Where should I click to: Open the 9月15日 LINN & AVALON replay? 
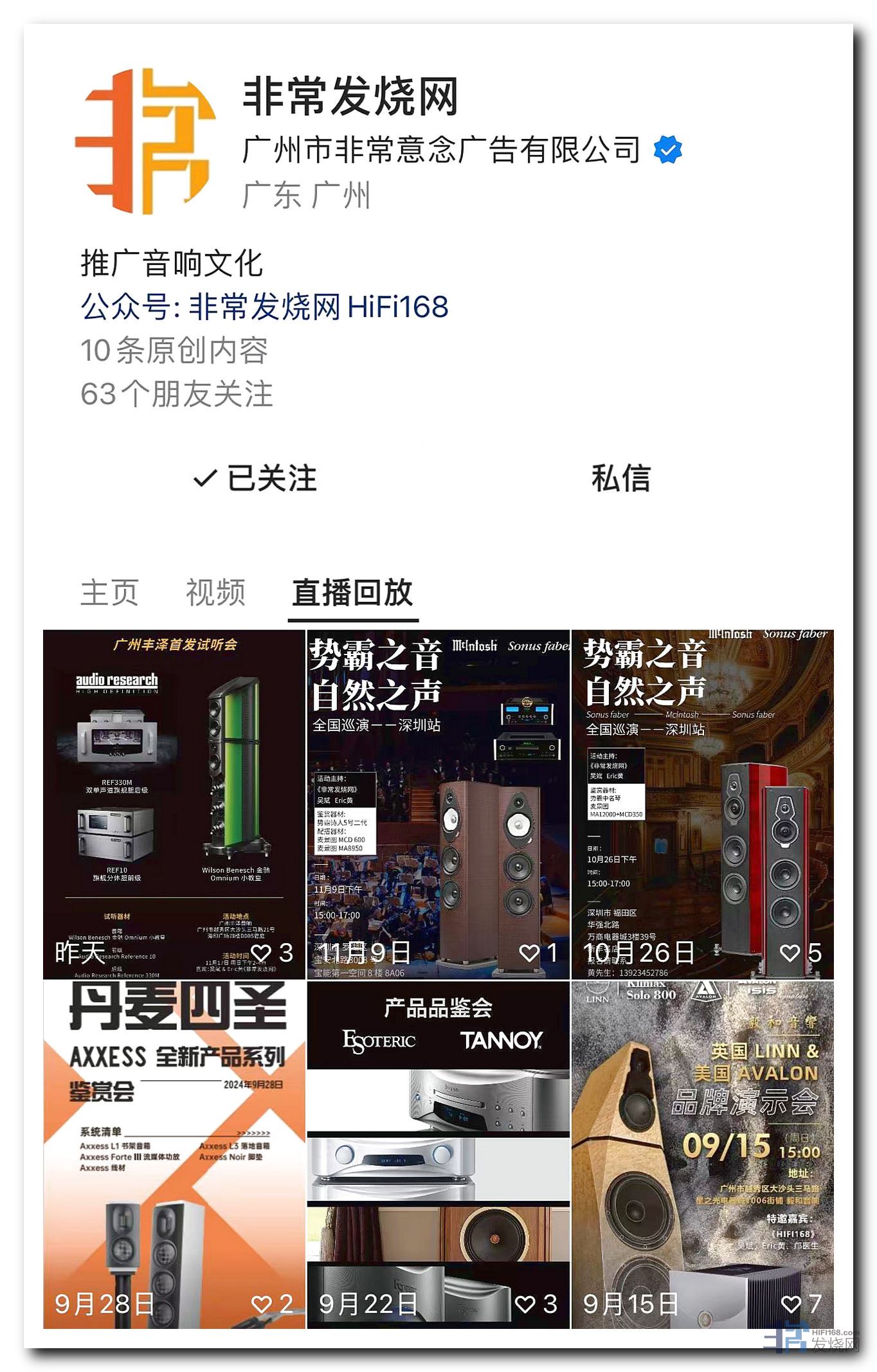702,1154
